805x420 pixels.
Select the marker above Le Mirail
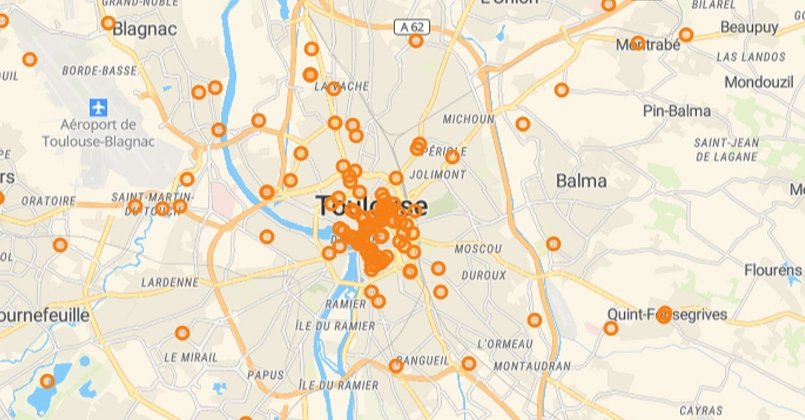182,333
